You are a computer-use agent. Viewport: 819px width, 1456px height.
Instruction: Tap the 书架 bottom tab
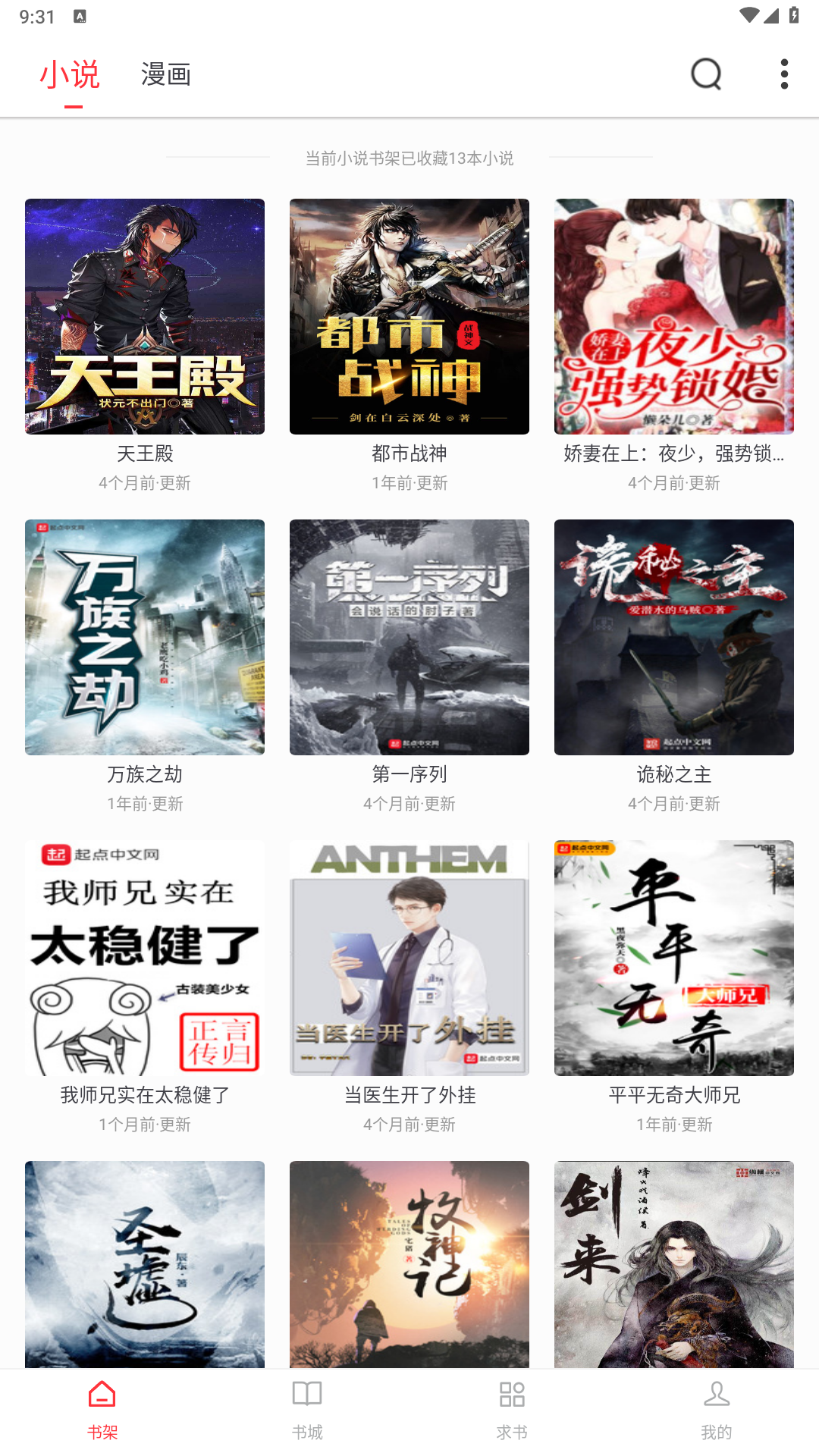(x=102, y=1410)
